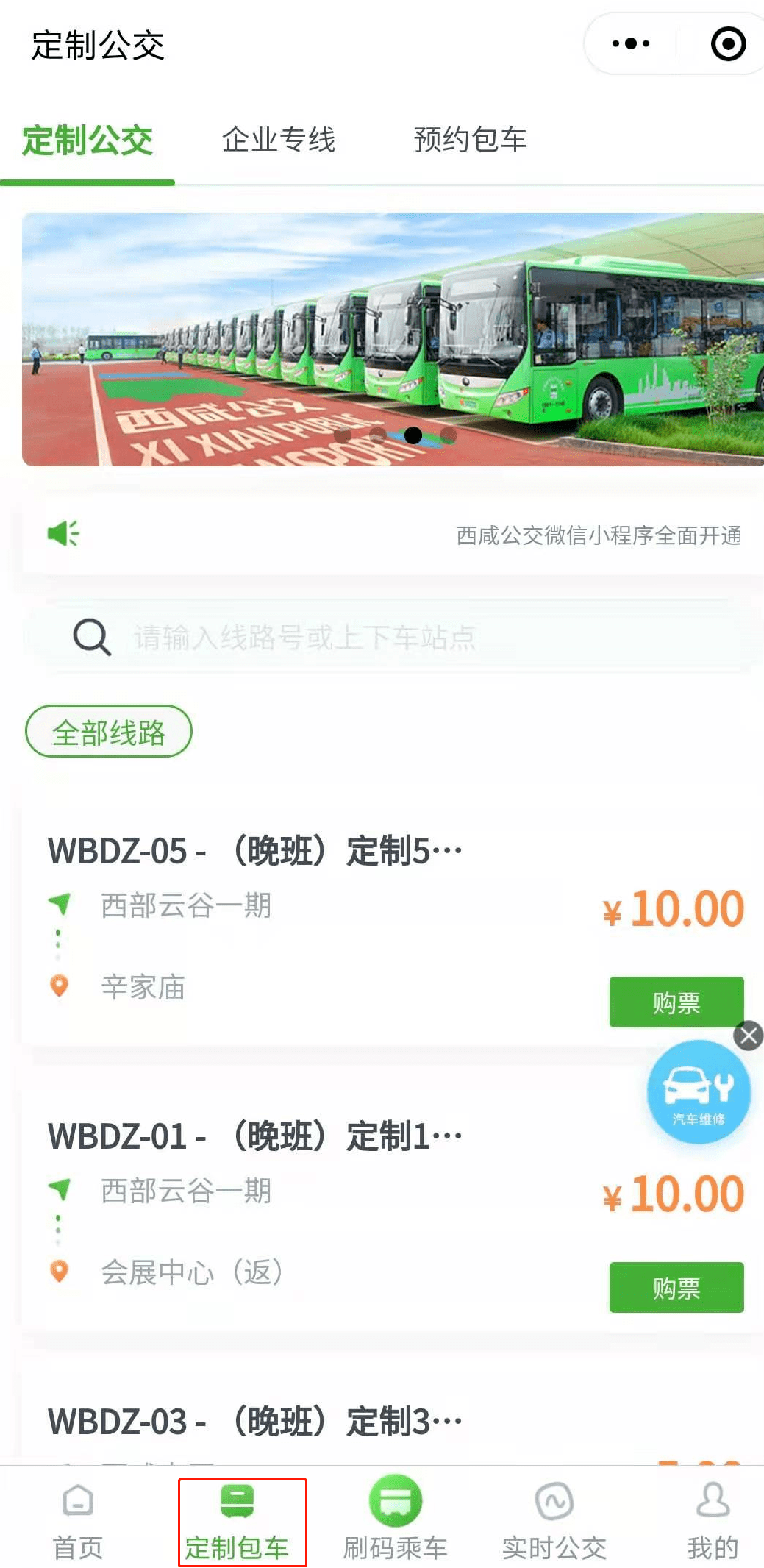The image size is (764, 1568).
Task: Open the mini program more options menu
Action: (631, 44)
